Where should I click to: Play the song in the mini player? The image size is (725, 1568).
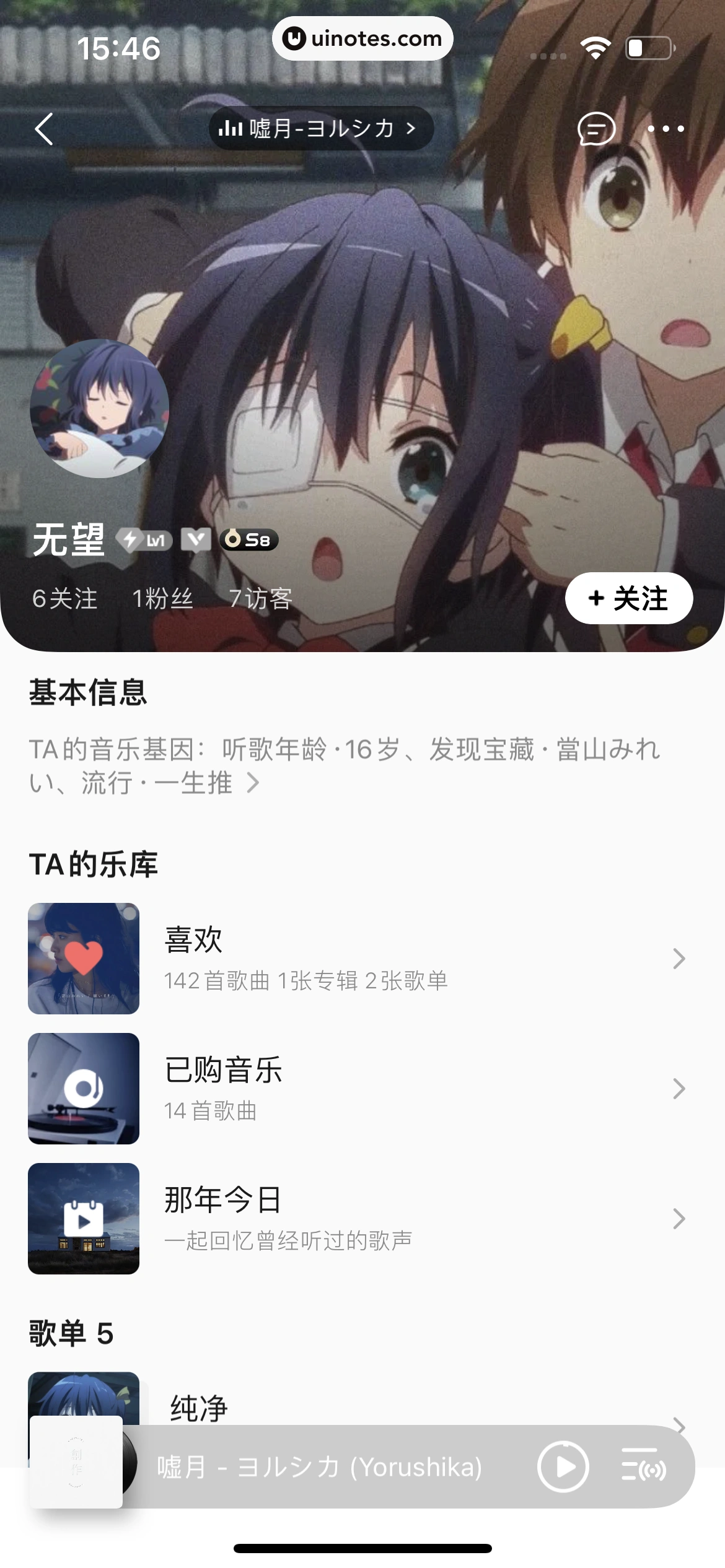(x=563, y=1466)
